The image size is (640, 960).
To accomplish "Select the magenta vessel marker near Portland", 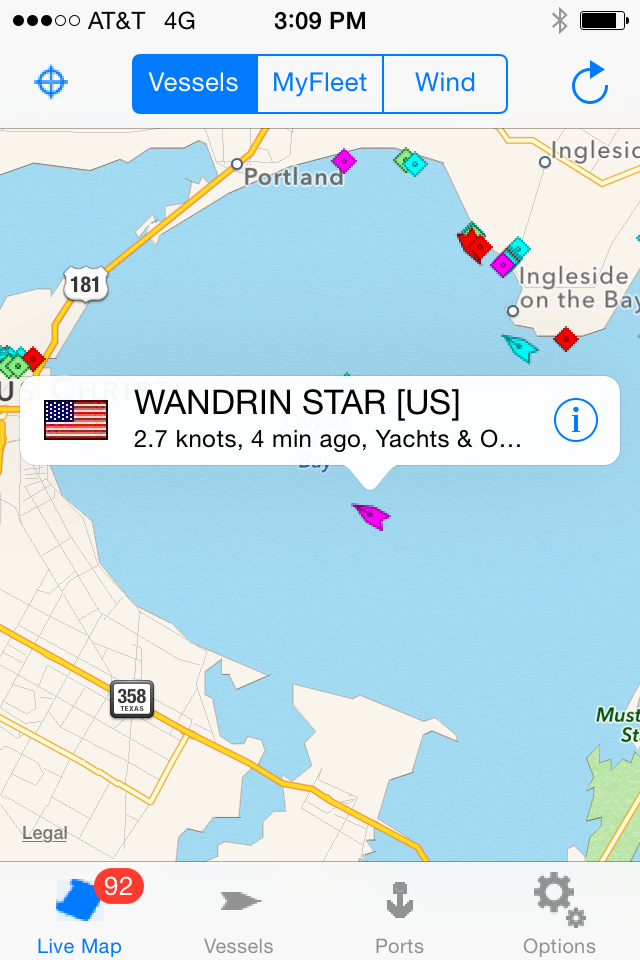I will (x=344, y=160).
